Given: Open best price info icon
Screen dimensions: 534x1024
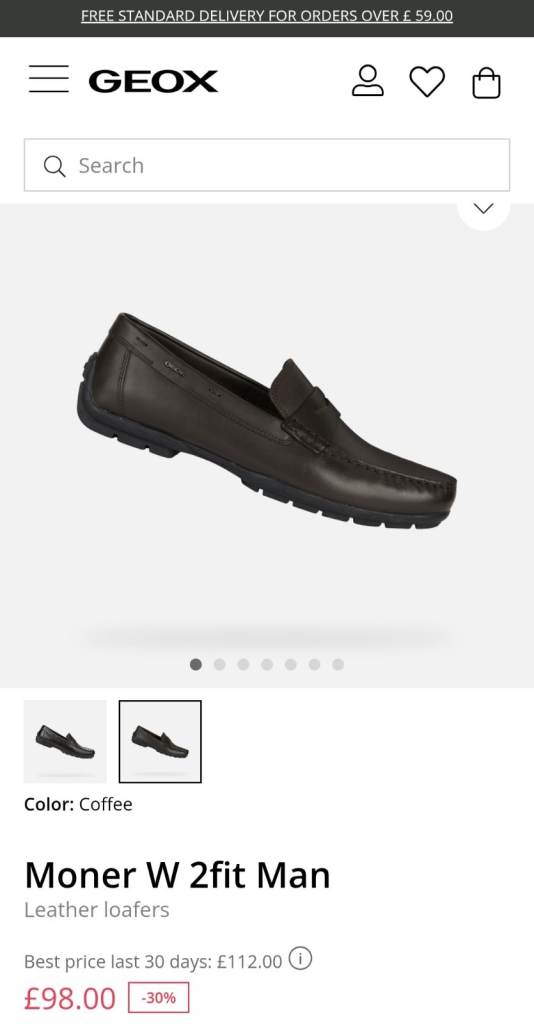Looking at the screenshot, I should click(300, 959).
